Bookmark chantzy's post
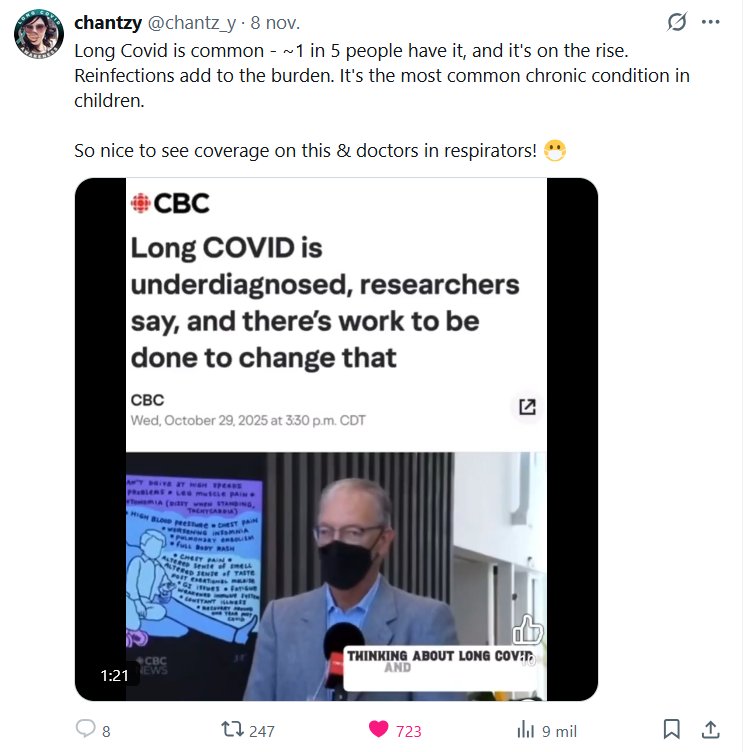Viewport: 744px width, 752px height. point(673,730)
